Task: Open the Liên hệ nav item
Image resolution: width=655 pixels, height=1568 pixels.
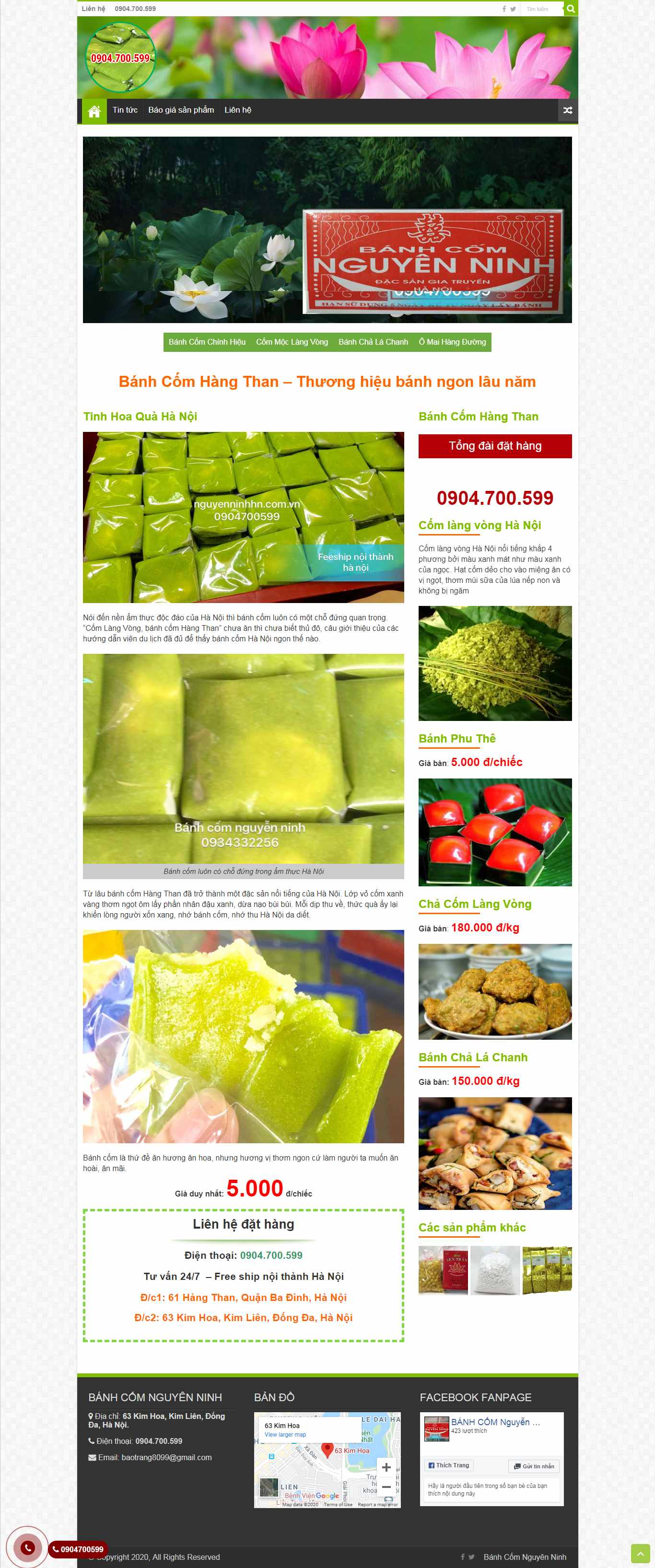Action: [237, 110]
